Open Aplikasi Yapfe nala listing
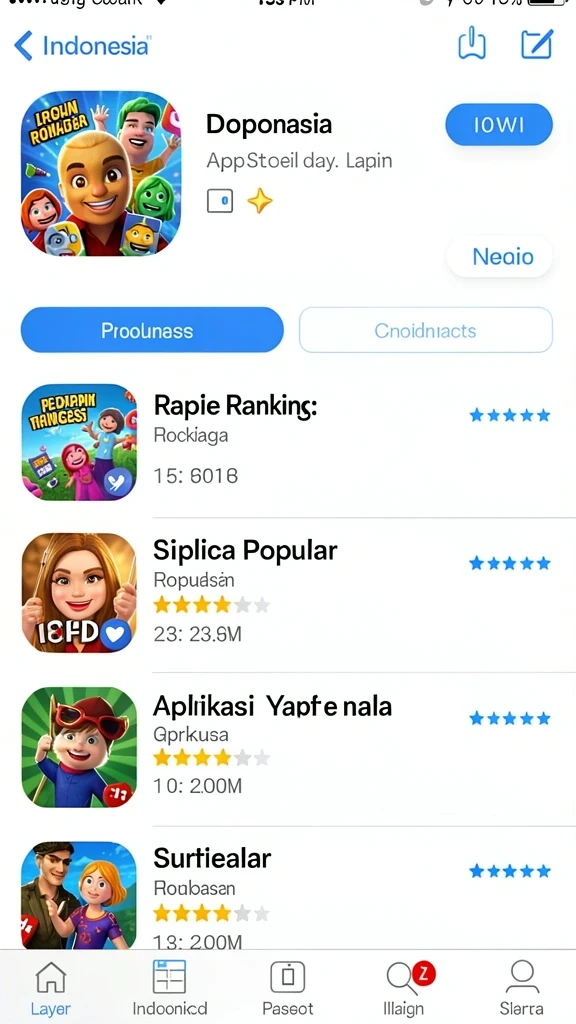This screenshot has height=1024, width=576. tap(288, 748)
